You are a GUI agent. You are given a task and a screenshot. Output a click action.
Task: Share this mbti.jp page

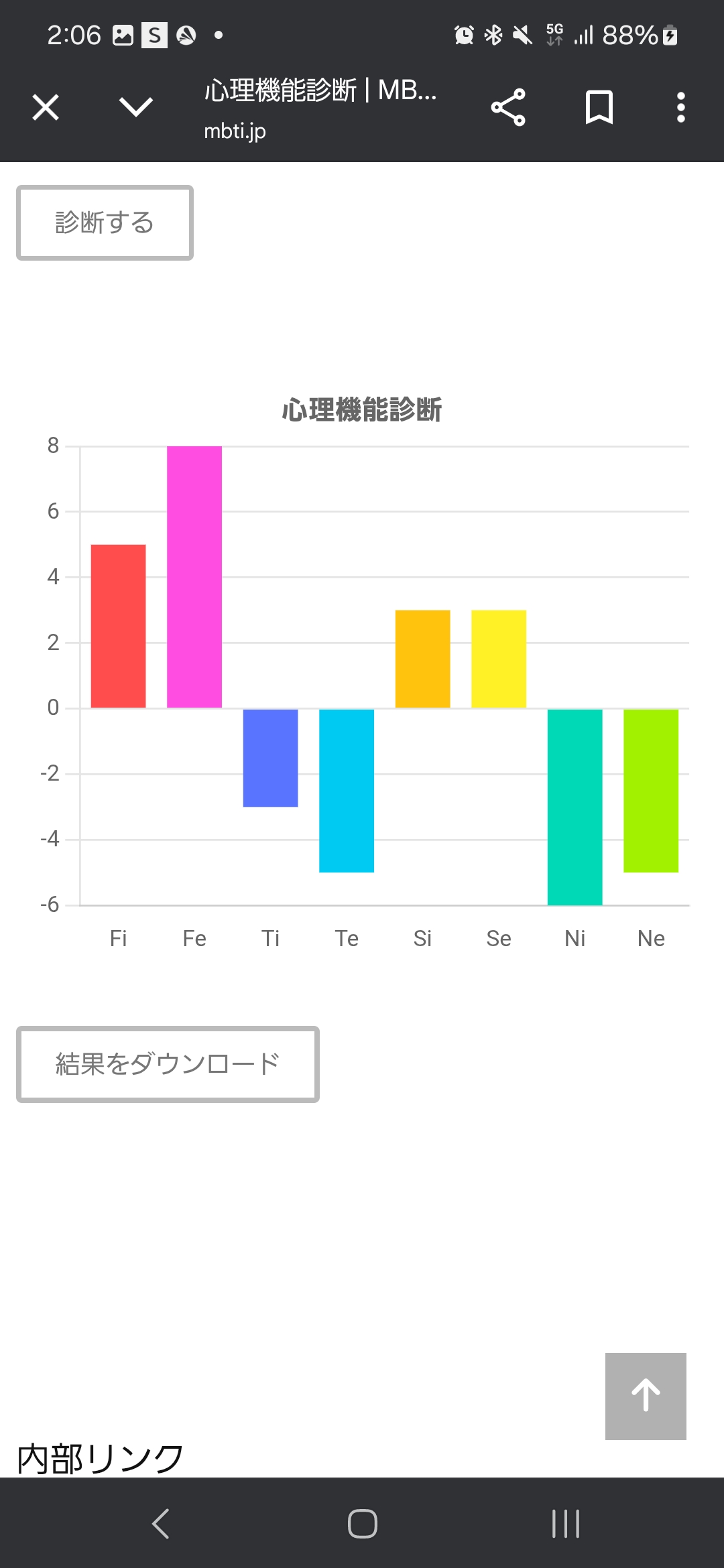click(508, 107)
